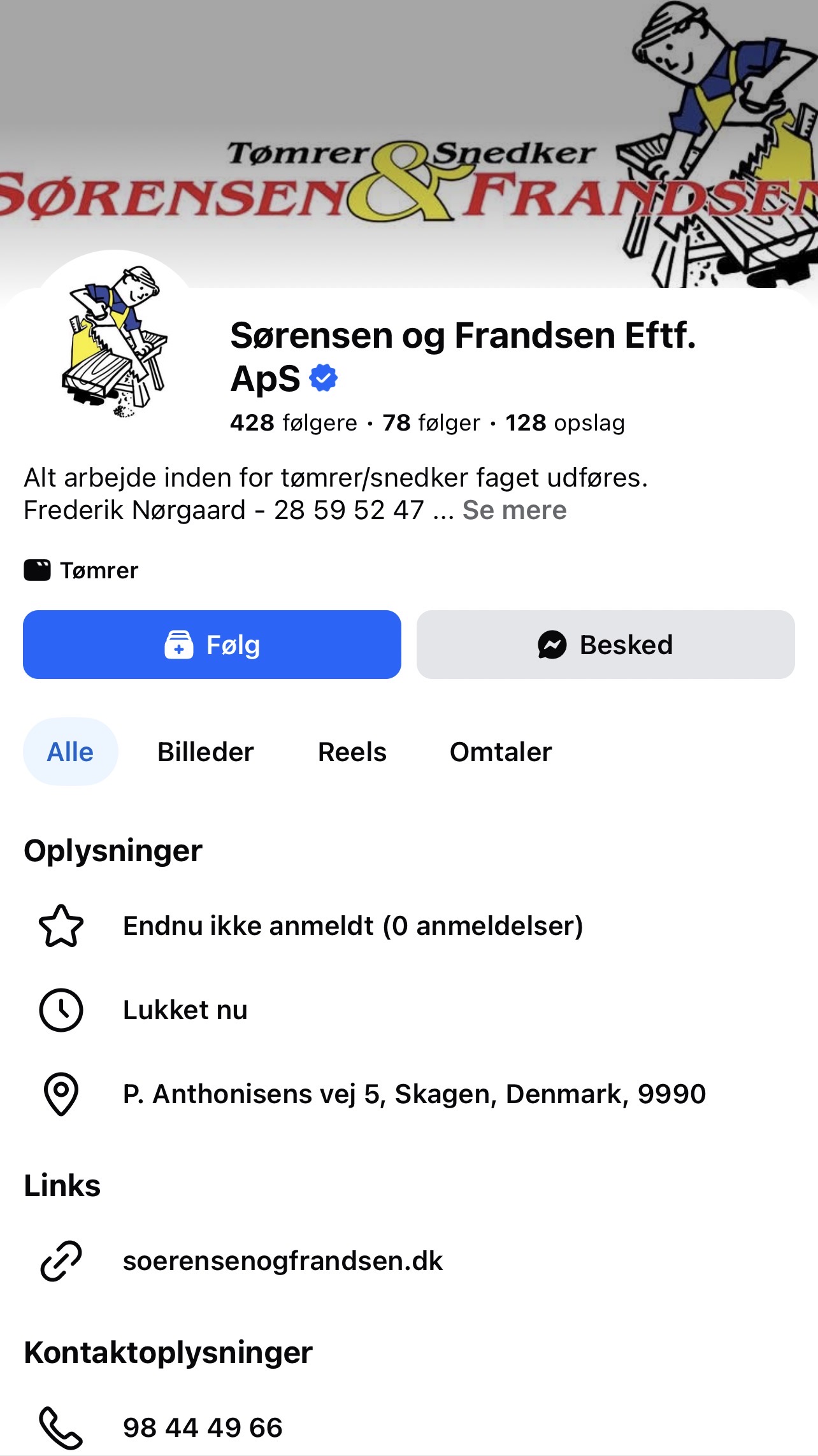This screenshot has width=818, height=1456.
Task: Send a message via Besked
Action: (x=605, y=645)
